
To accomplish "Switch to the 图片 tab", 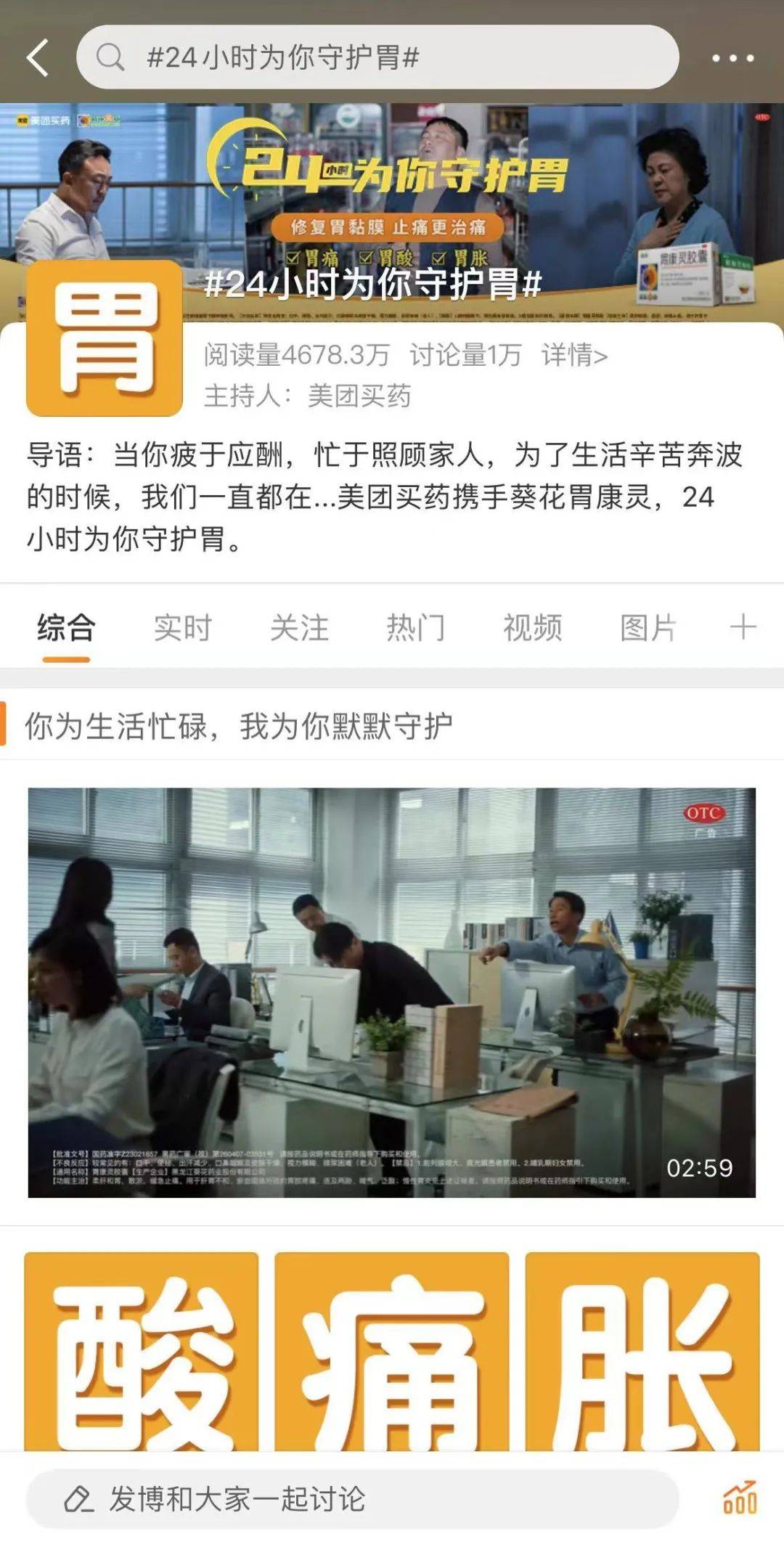I will tap(648, 628).
